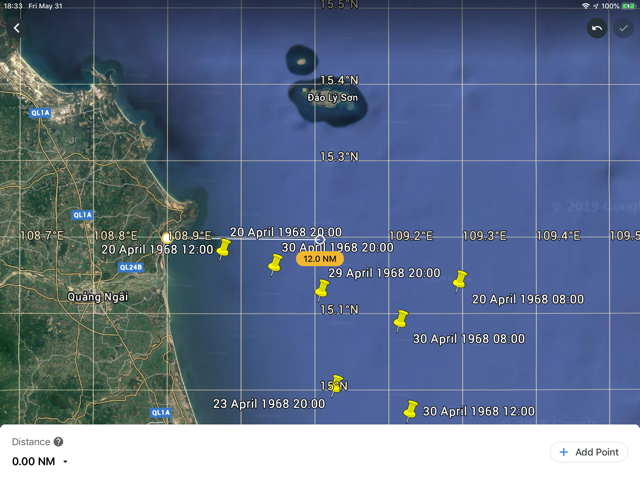
Task: Confirm measurement with the checkmark
Action: tap(623, 28)
